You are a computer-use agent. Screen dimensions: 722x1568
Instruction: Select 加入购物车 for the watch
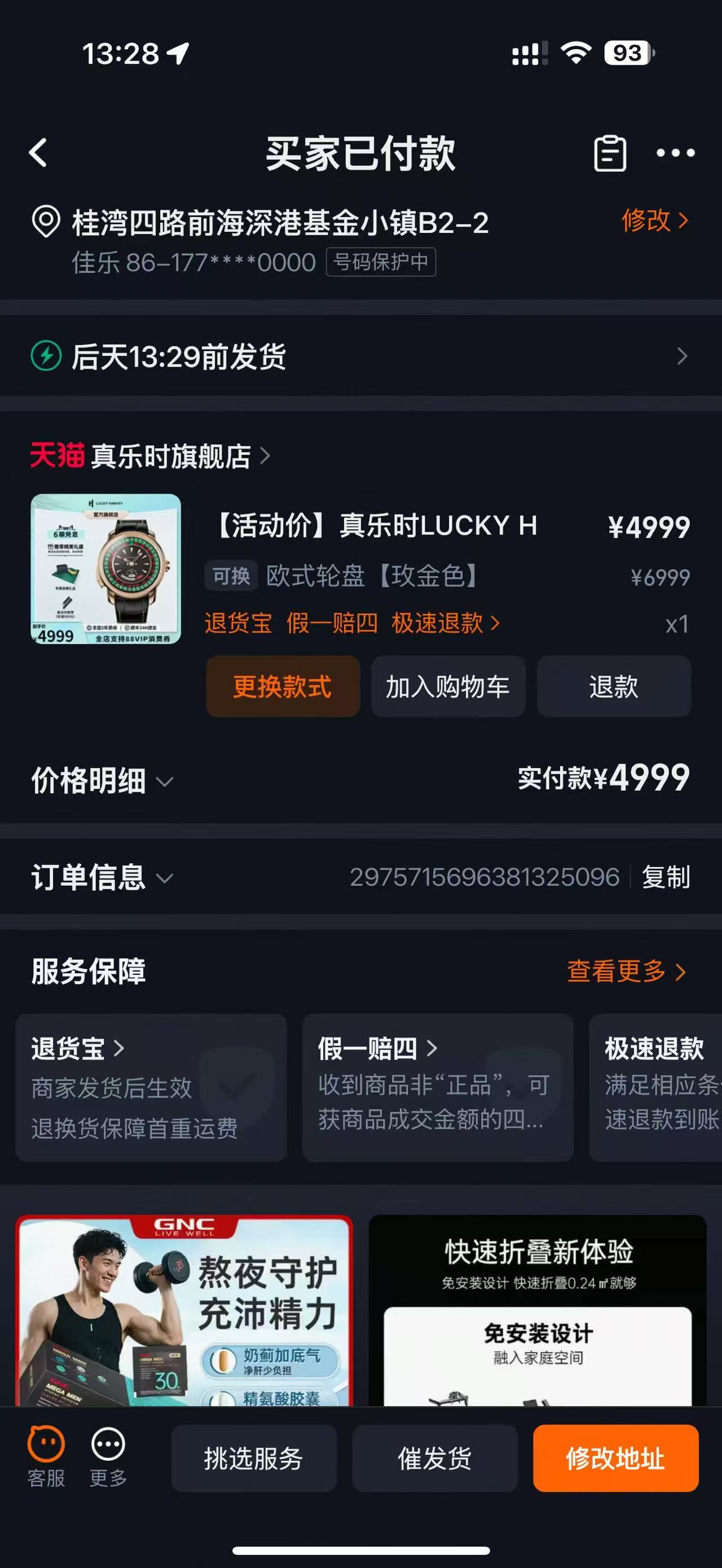click(448, 687)
